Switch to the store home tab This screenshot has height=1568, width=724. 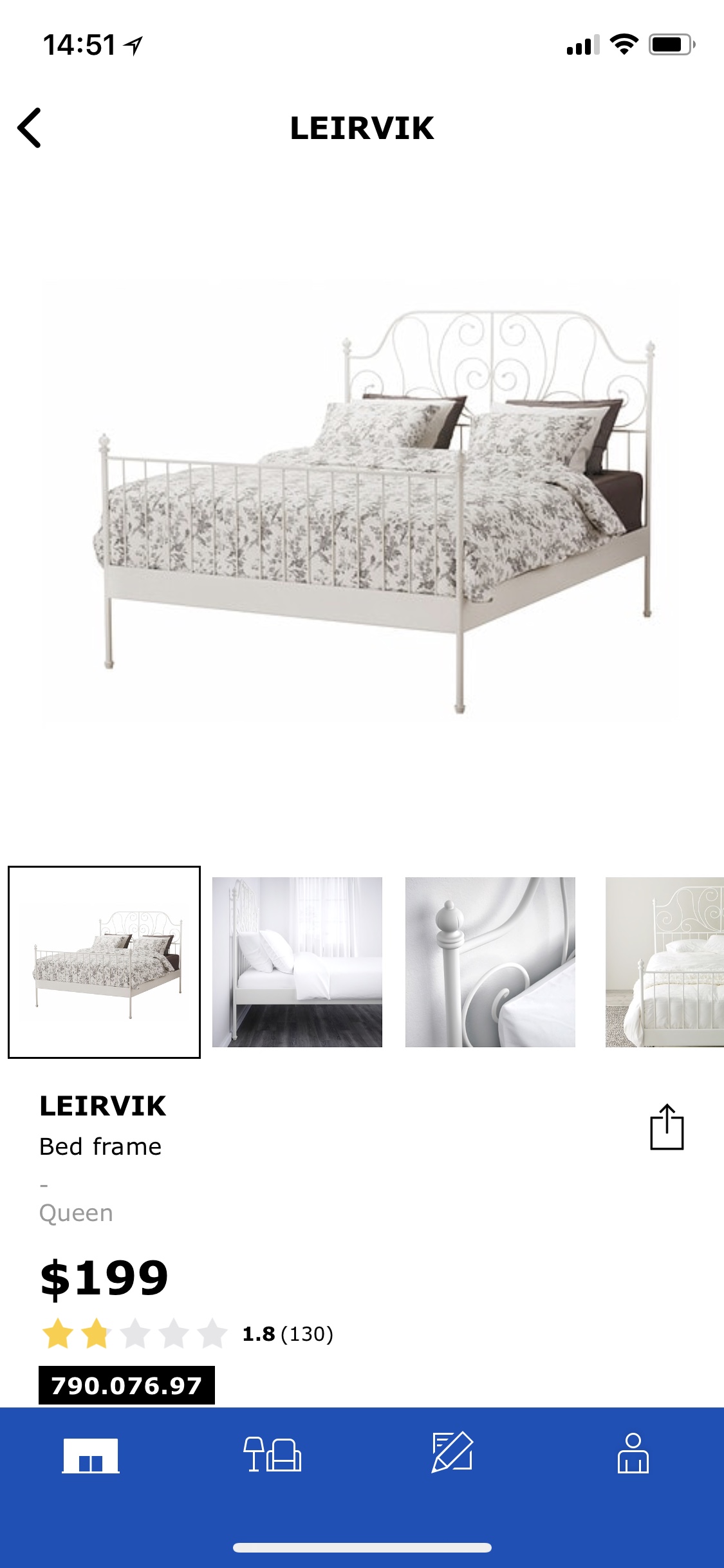click(x=91, y=1455)
